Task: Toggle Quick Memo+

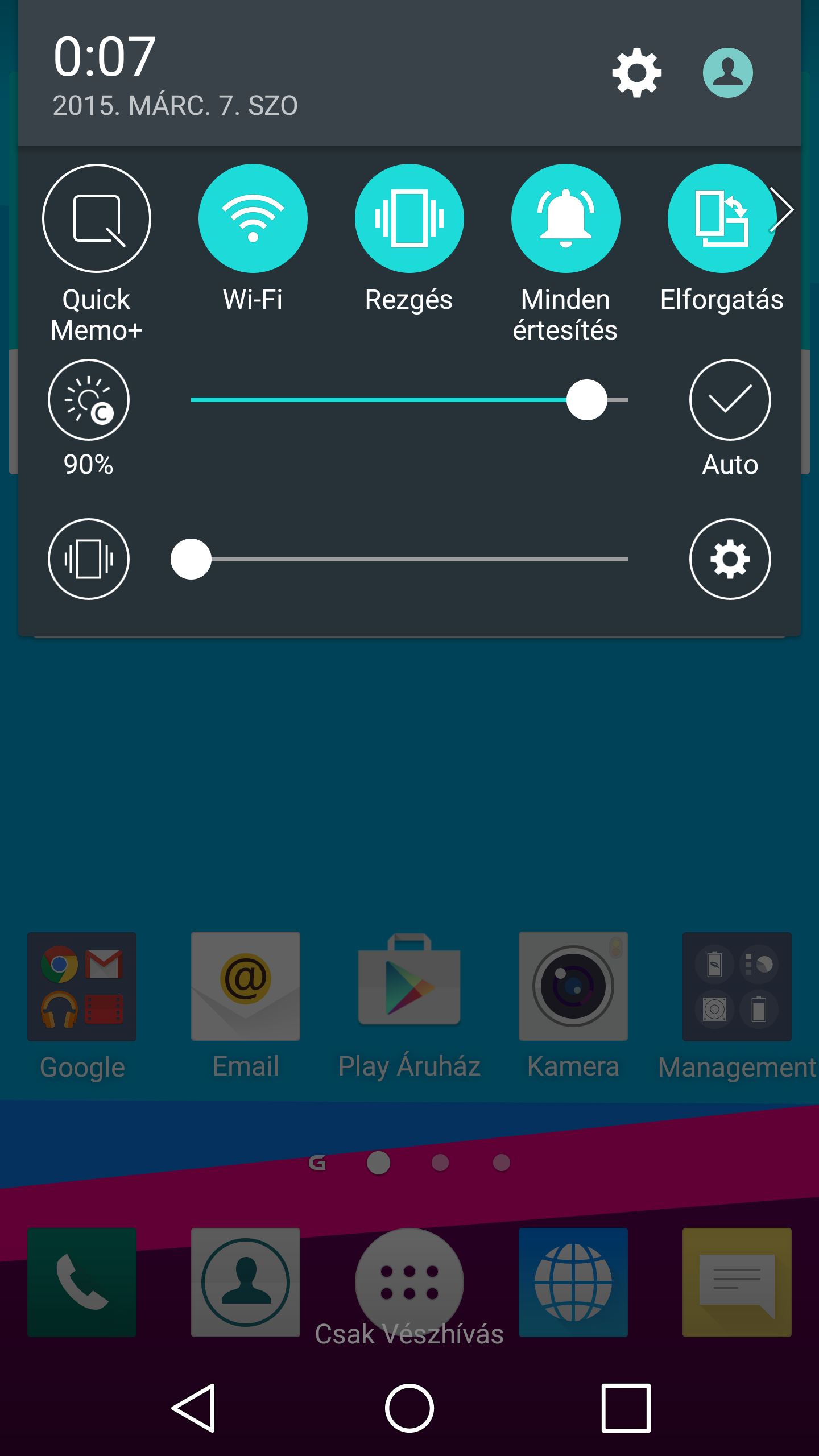Action: (97, 218)
